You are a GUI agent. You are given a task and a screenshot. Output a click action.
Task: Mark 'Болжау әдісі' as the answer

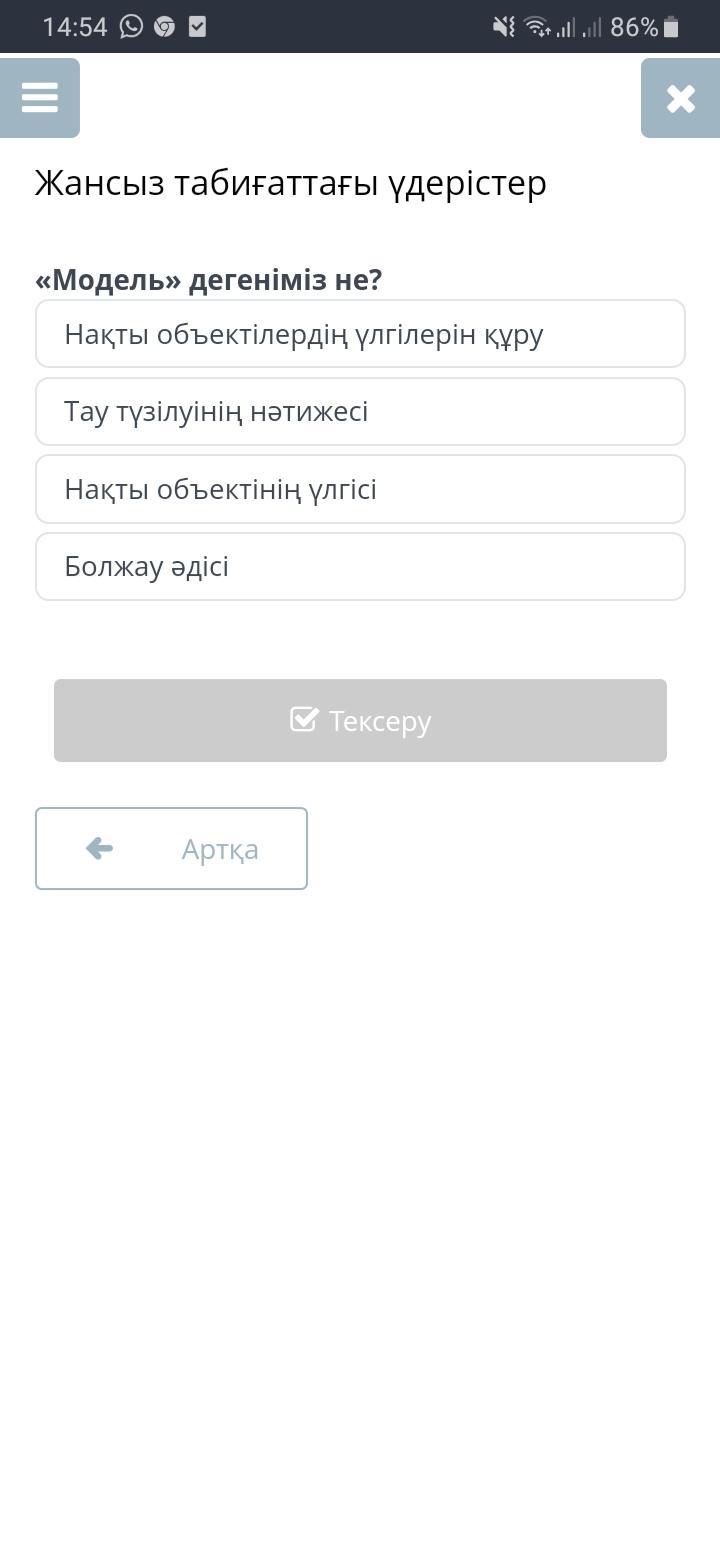click(360, 567)
